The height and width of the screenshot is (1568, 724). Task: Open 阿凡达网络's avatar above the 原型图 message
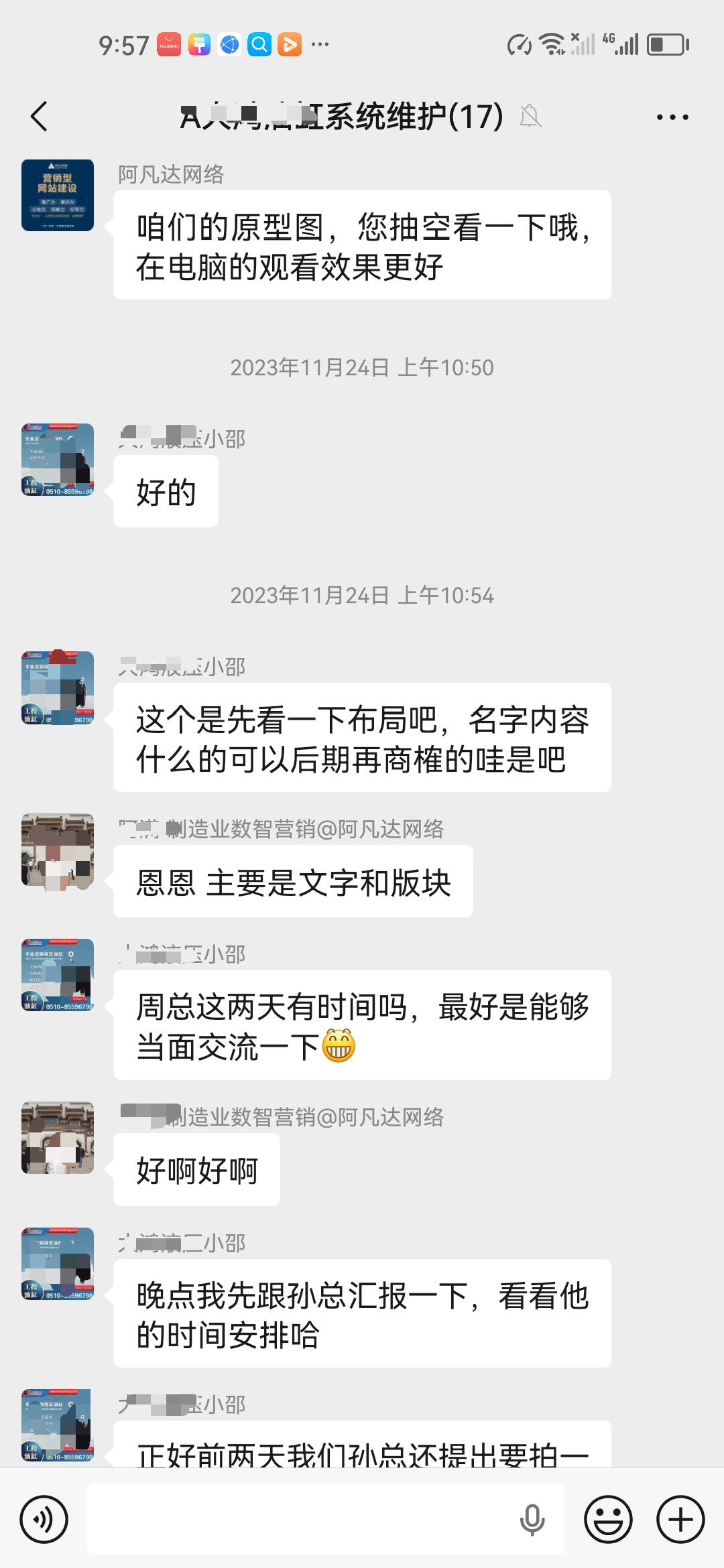[58, 195]
